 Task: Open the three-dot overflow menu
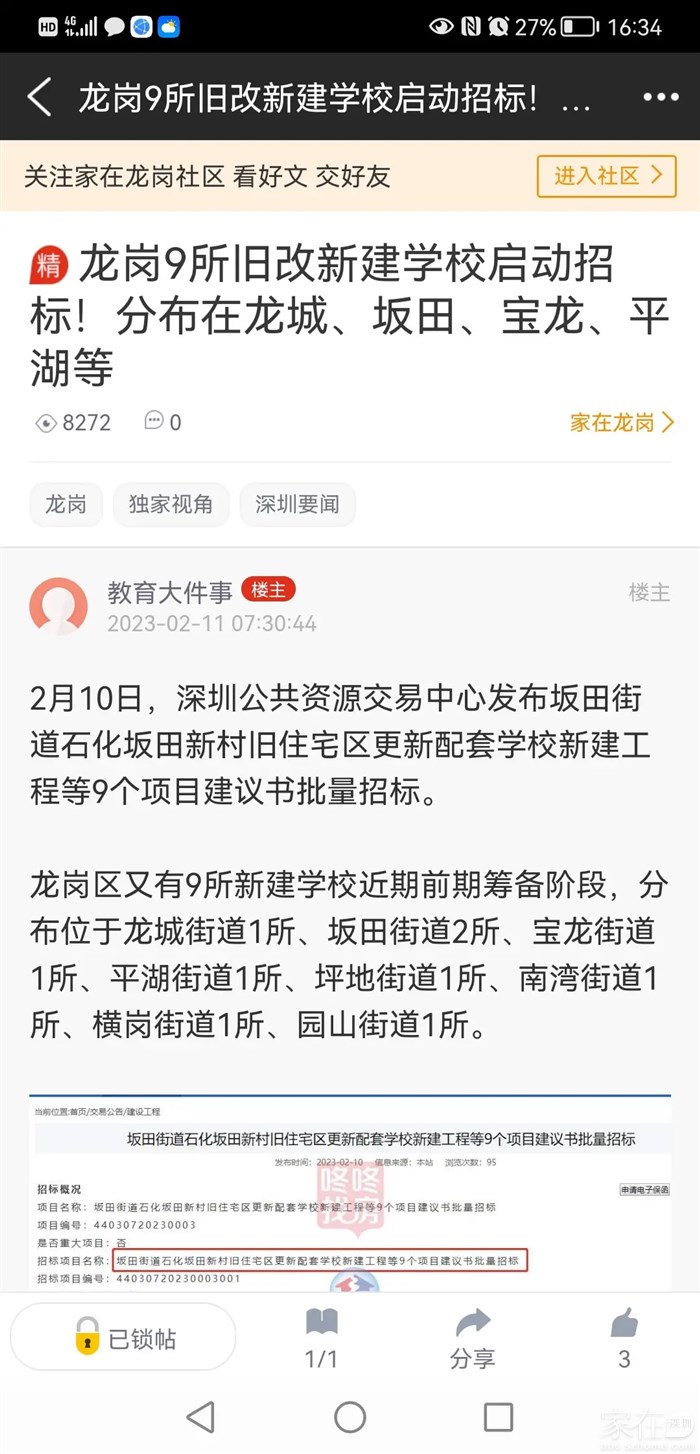(661, 98)
